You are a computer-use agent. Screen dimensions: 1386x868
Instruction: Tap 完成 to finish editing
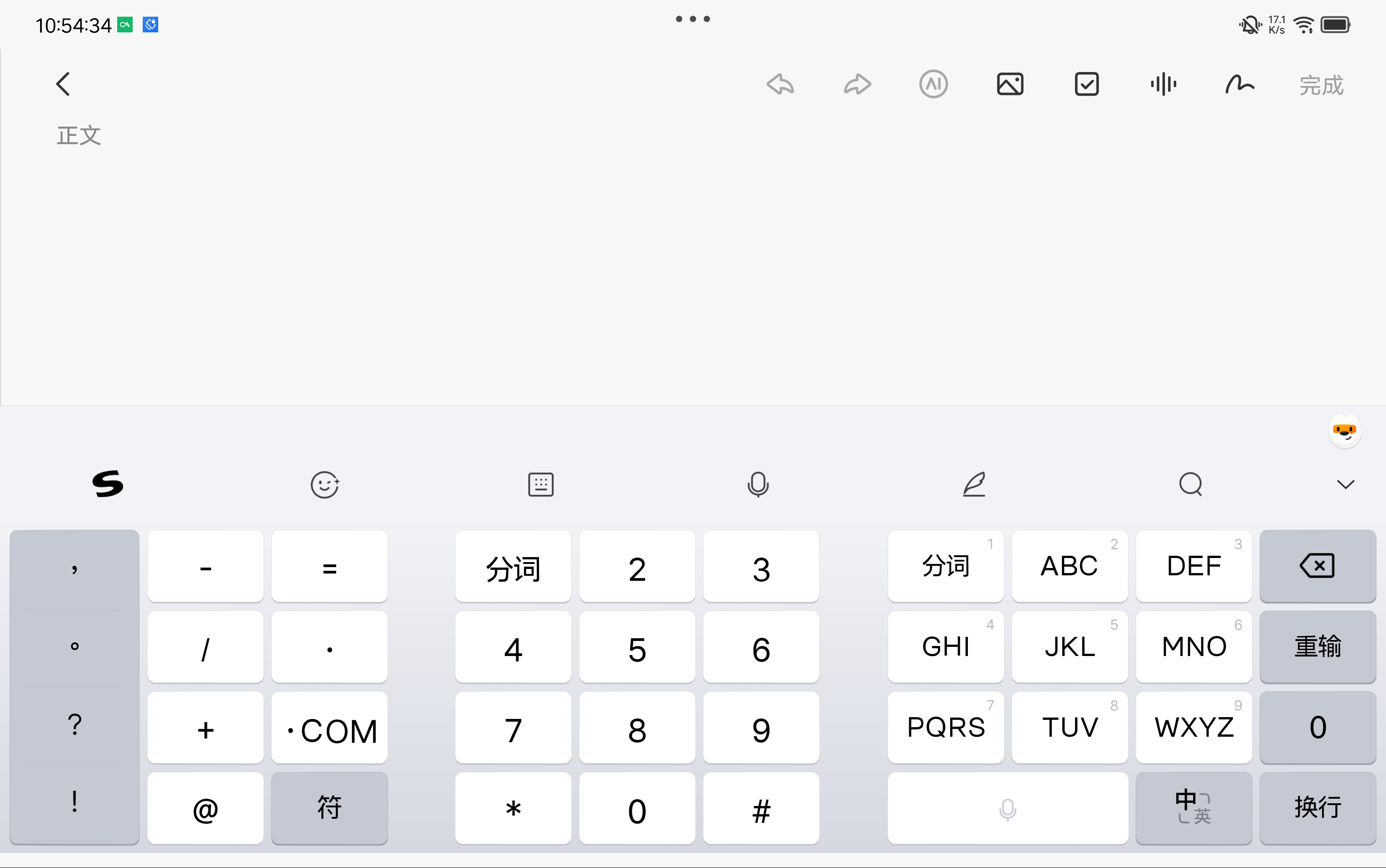pyautogui.click(x=1321, y=86)
